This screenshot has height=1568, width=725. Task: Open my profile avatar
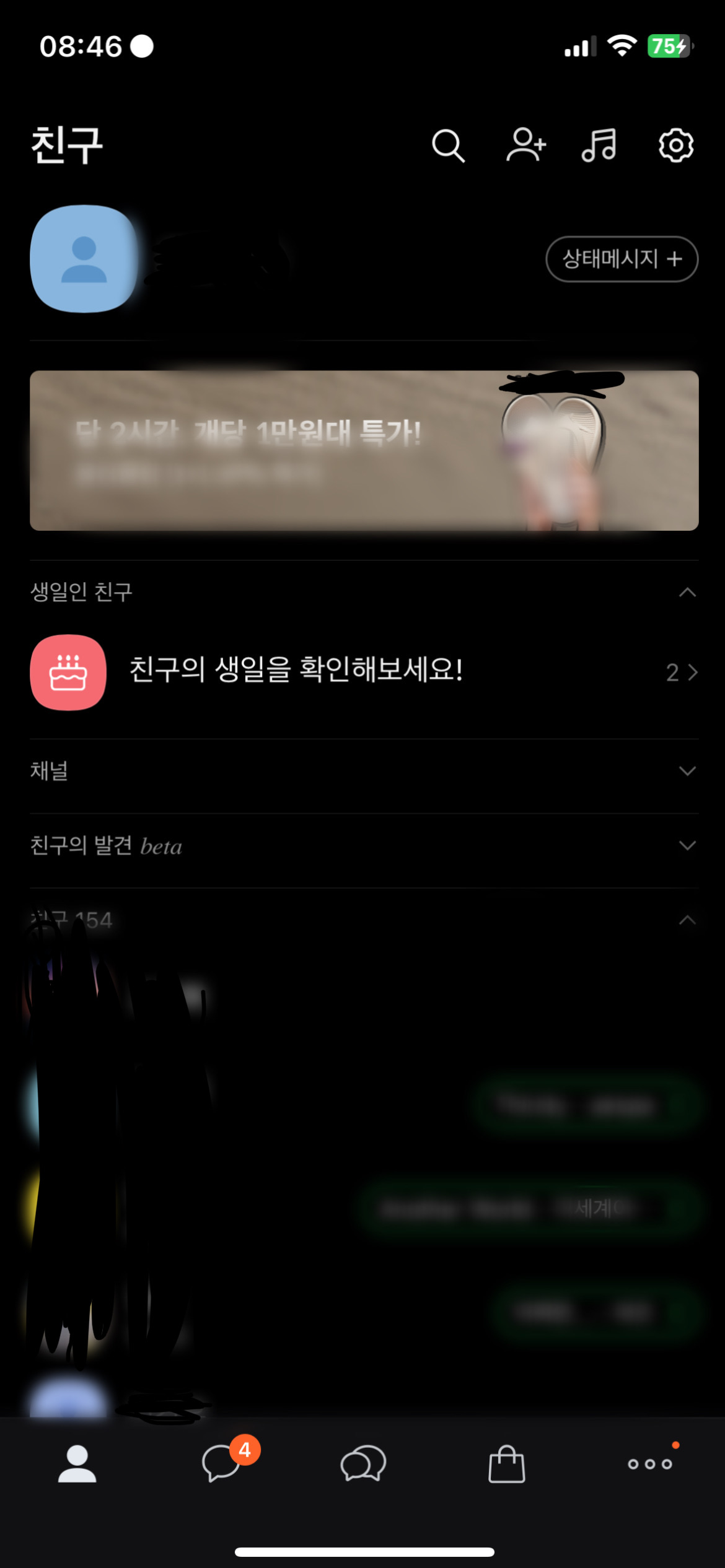(84, 259)
